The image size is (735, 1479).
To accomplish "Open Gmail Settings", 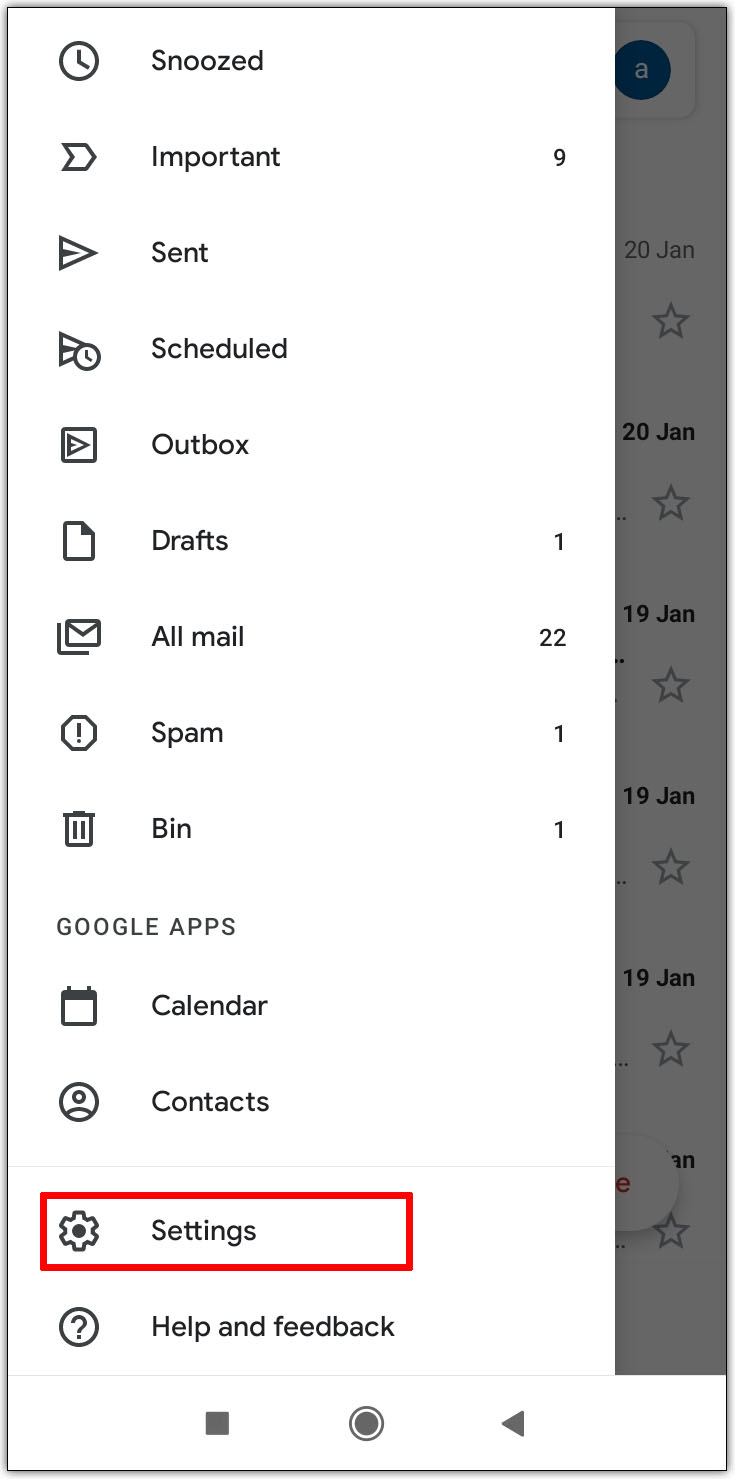I will [x=204, y=1231].
